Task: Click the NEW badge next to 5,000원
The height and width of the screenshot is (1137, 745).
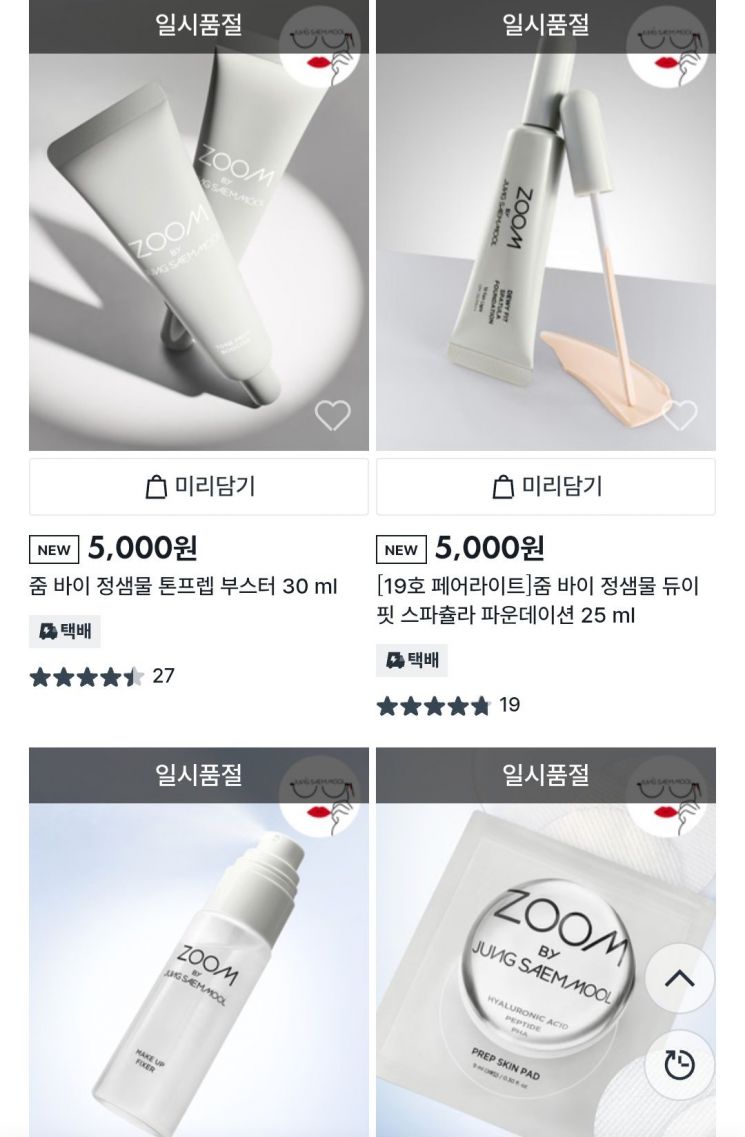Action: [53, 549]
